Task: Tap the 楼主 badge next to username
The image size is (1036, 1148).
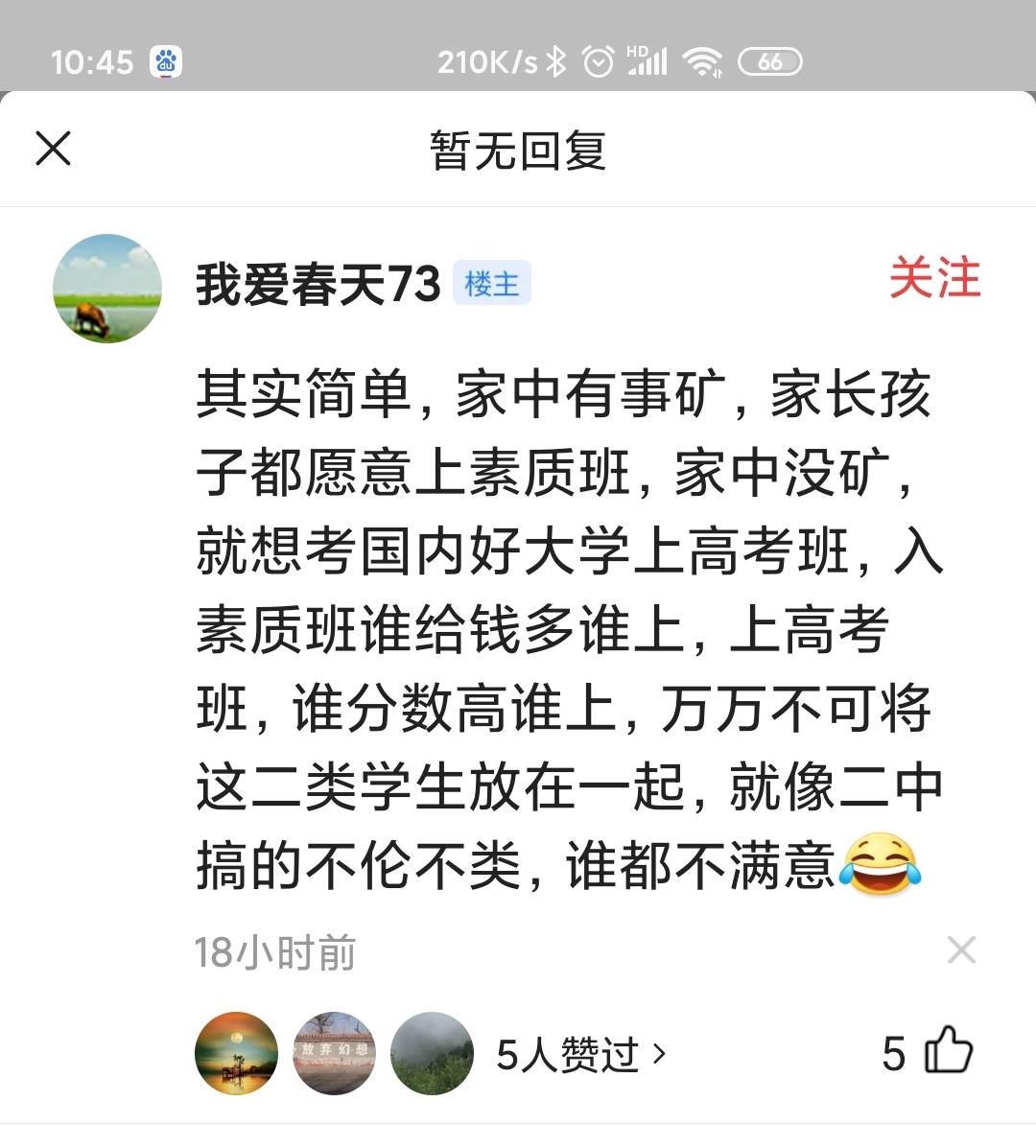Action: pyautogui.click(x=492, y=285)
